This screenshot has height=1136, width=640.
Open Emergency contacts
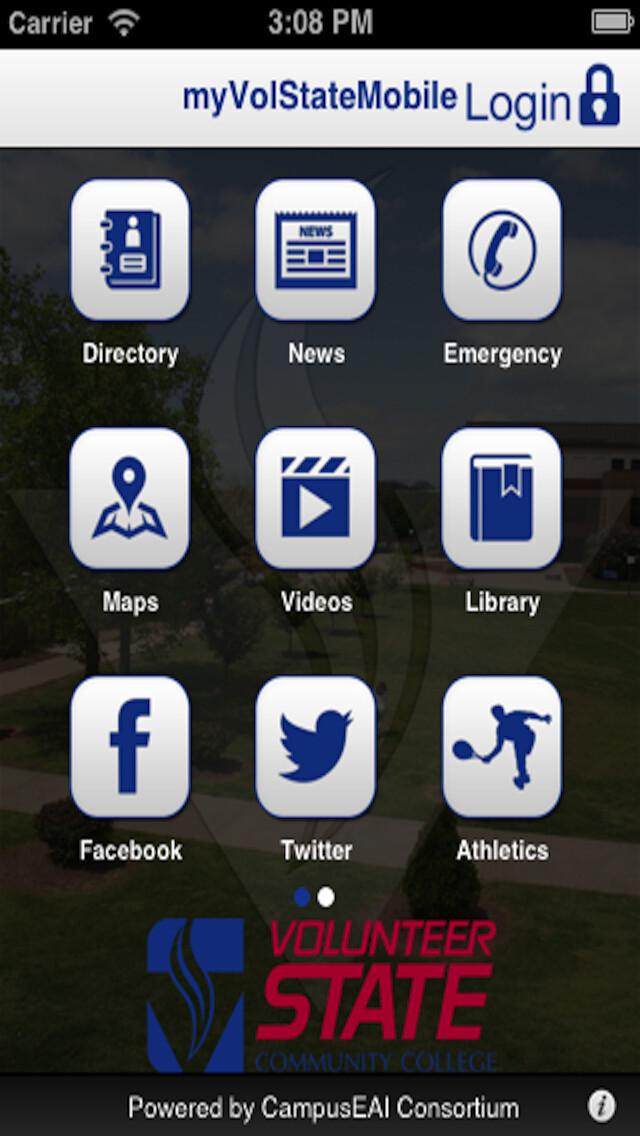pyautogui.click(x=502, y=250)
